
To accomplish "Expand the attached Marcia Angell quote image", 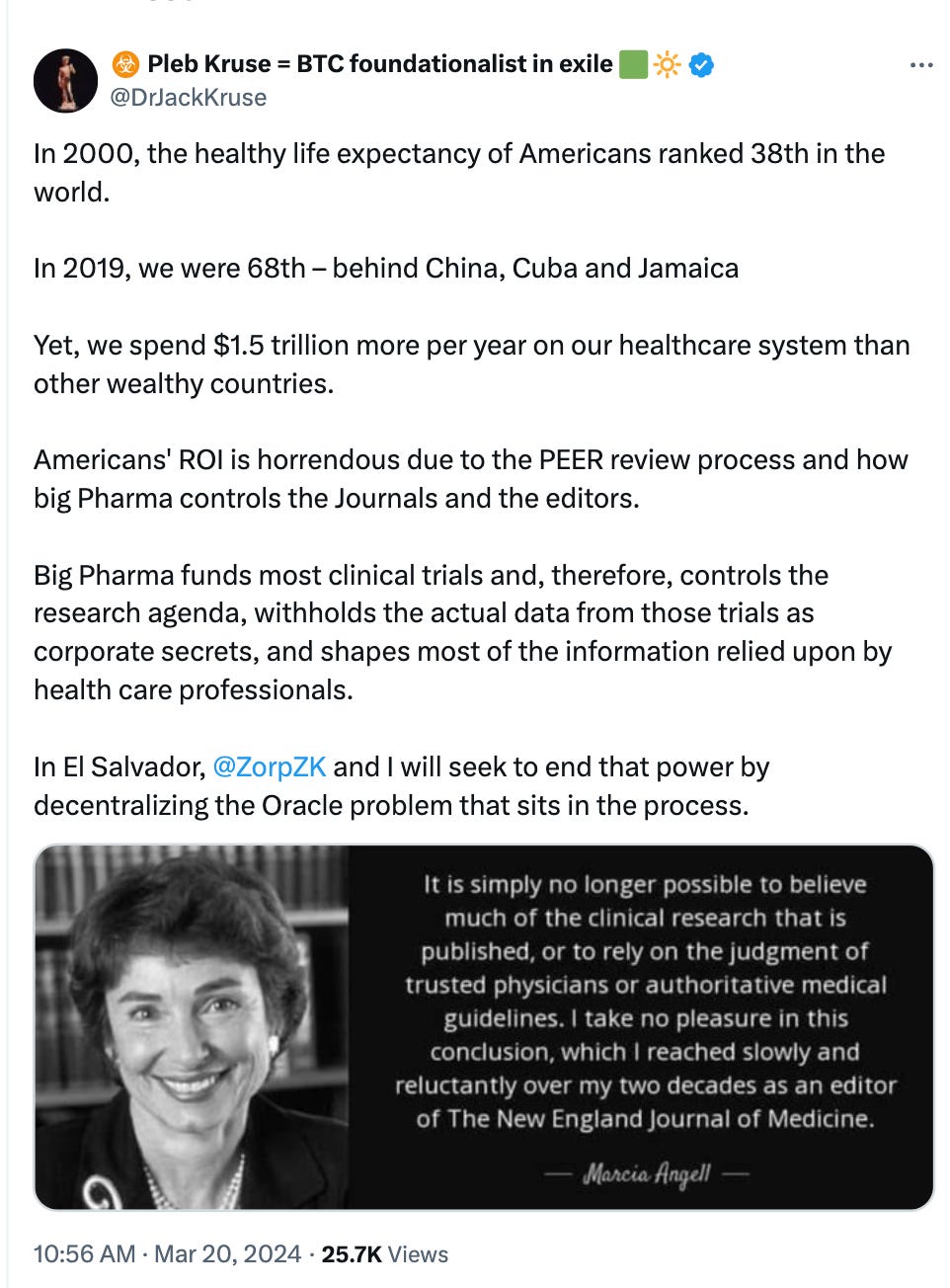I will (483, 1027).
